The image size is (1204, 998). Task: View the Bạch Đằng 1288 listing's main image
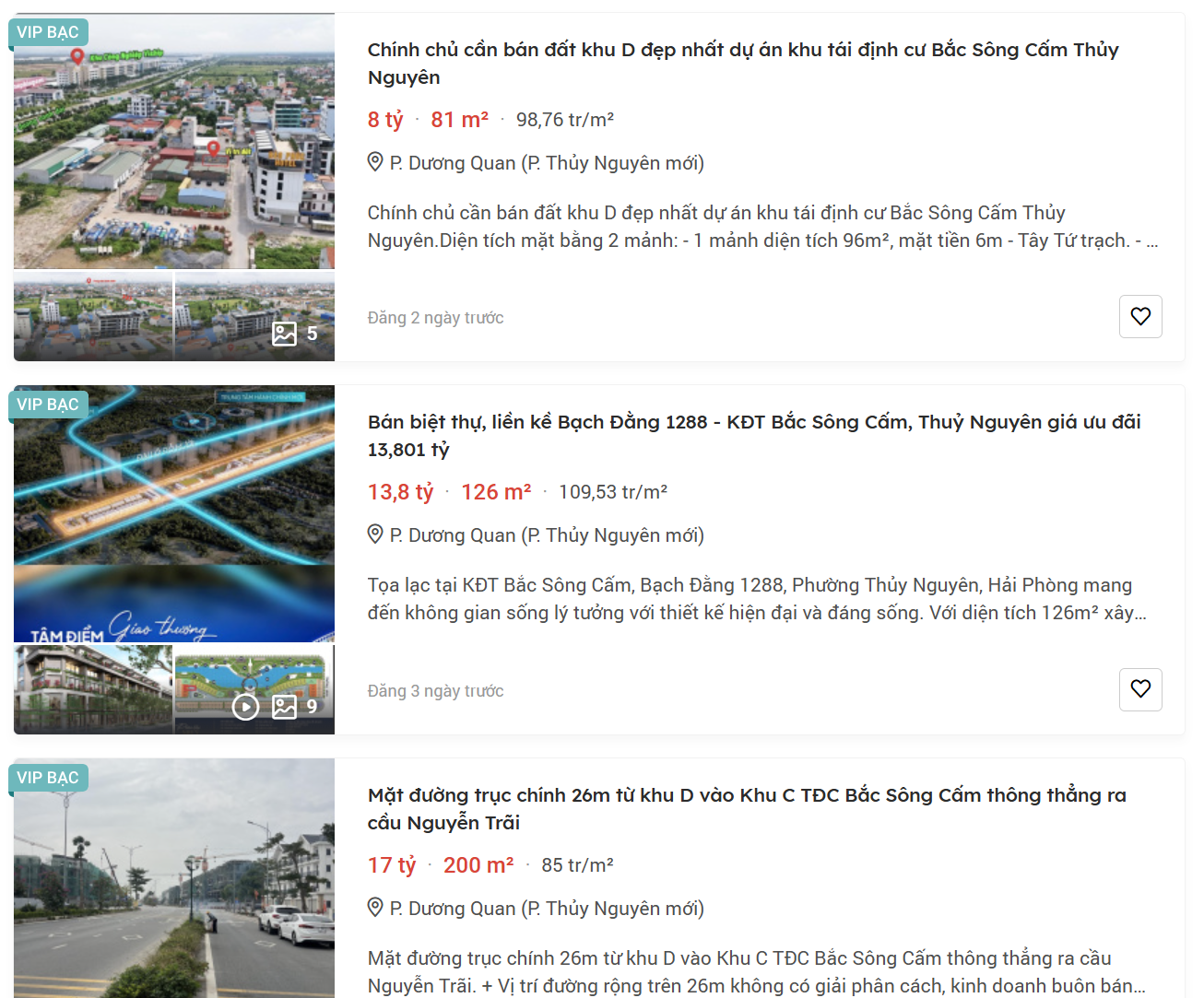[174, 512]
